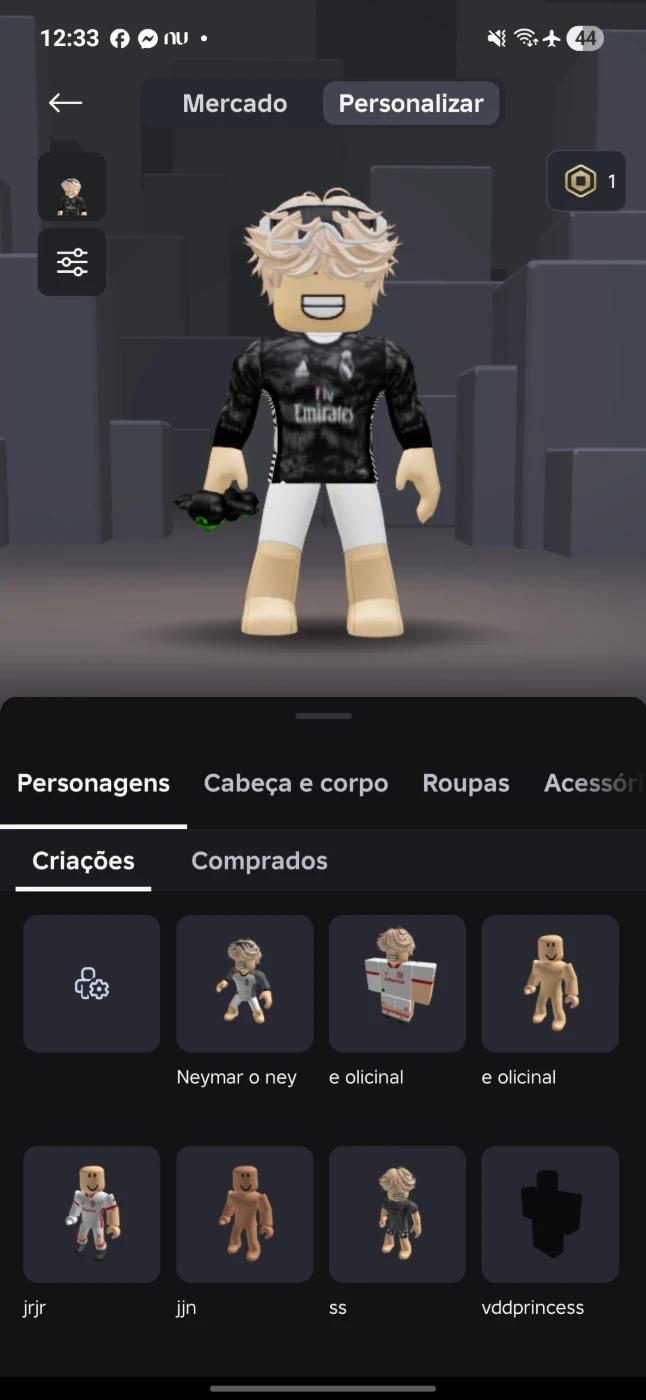Go back using the top arrow
This screenshot has height=1400, width=646.
(x=66, y=103)
